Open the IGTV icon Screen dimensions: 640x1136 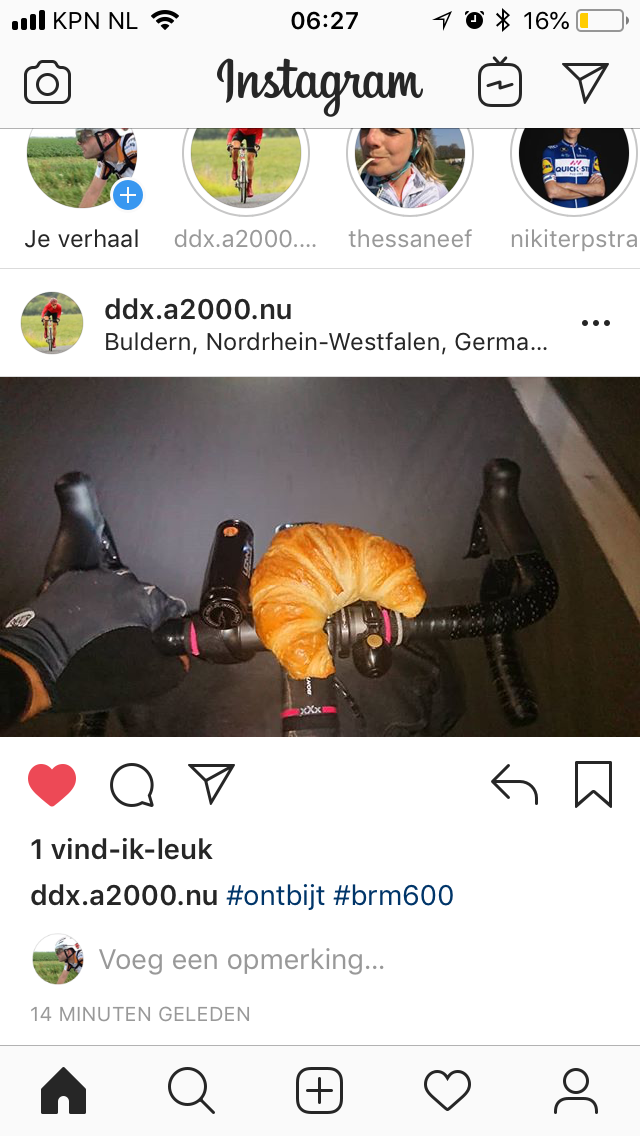pos(499,83)
